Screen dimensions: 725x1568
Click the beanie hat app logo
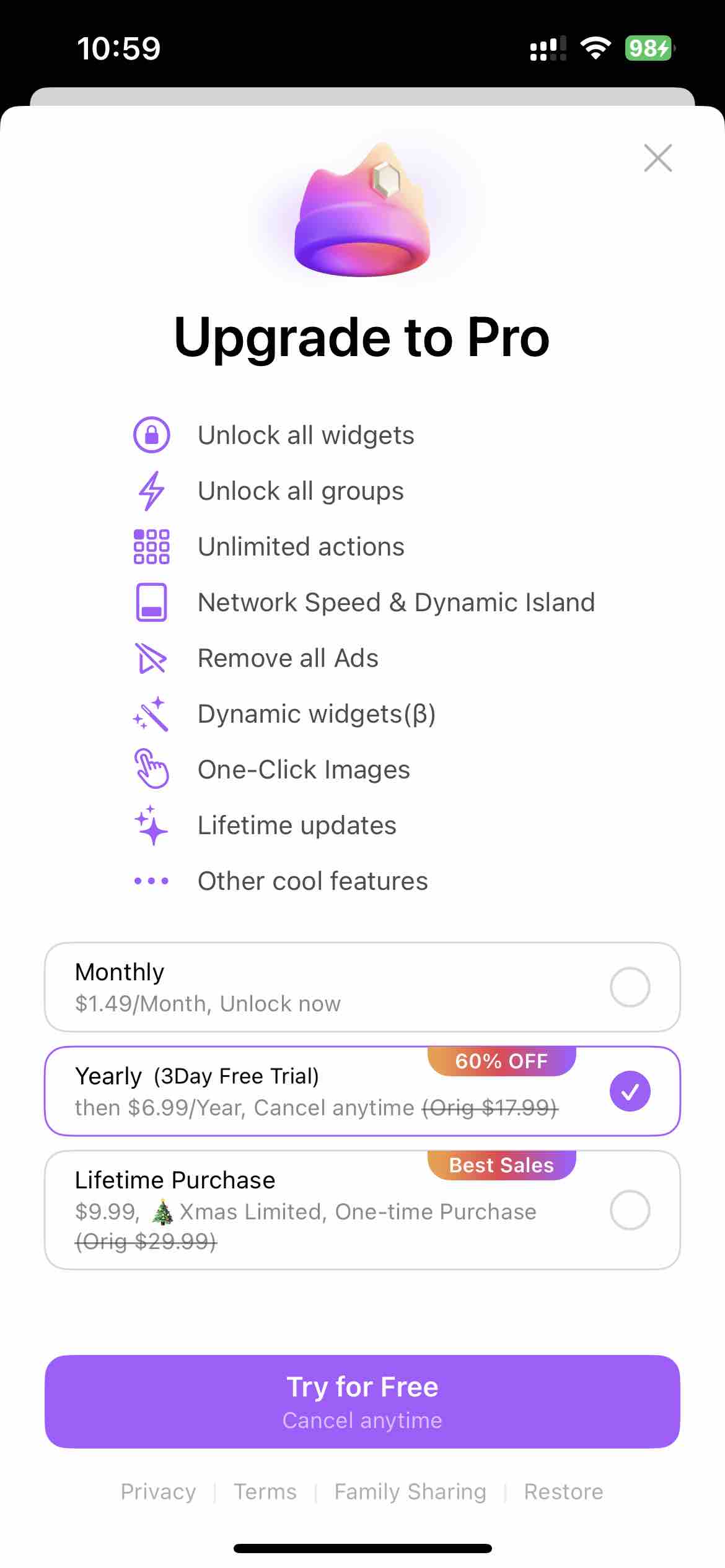coord(362,214)
